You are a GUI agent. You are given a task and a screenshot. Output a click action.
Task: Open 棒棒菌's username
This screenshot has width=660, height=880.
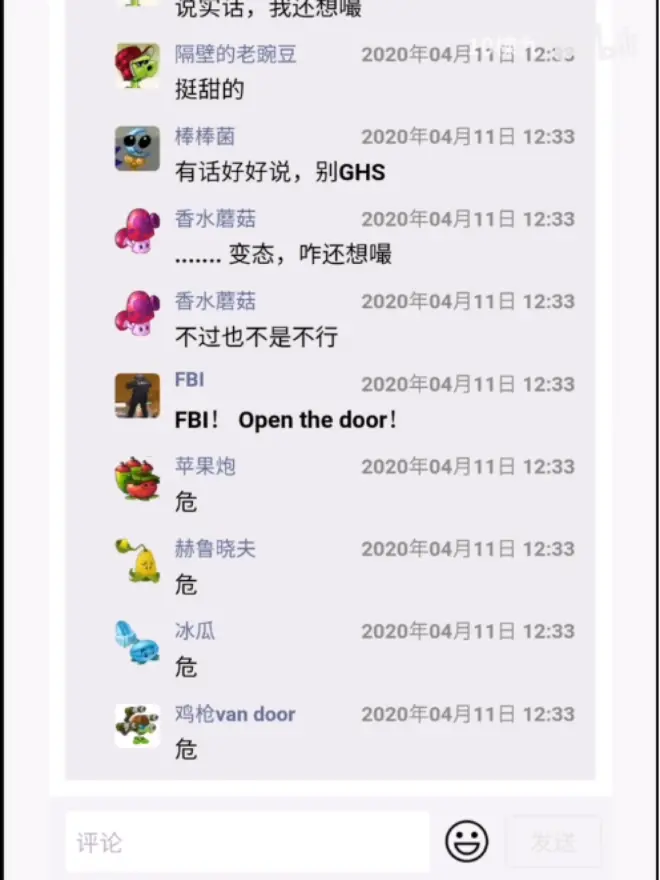[x=205, y=136]
